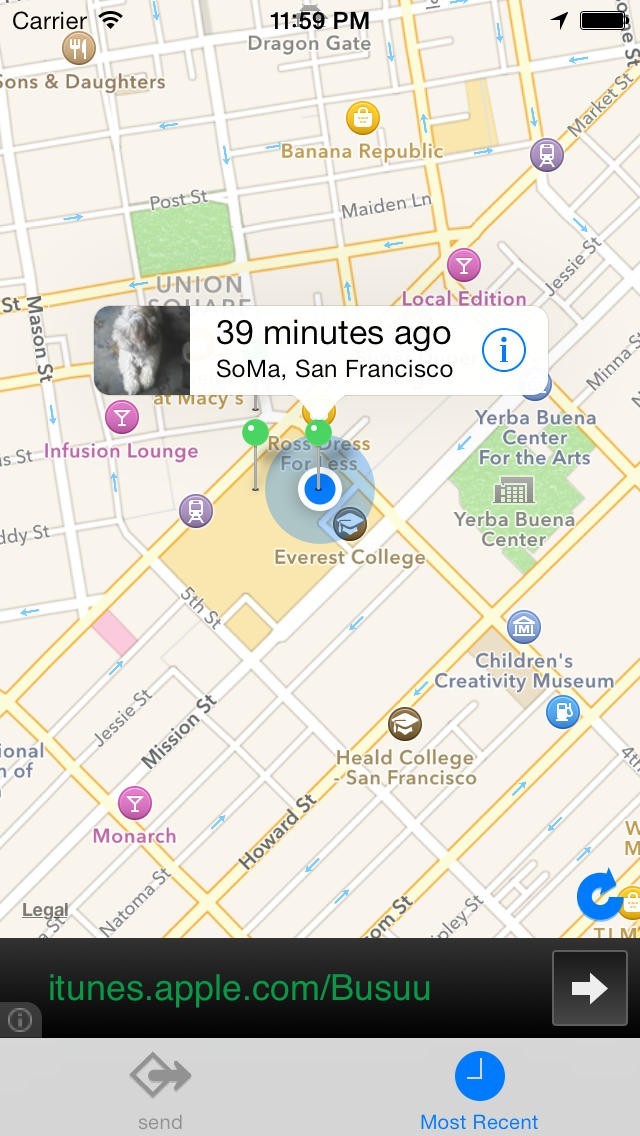The height and width of the screenshot is (1136, 640).
Task: Open info for the 39 minutes ago callout
Action: tap(504, 350)
